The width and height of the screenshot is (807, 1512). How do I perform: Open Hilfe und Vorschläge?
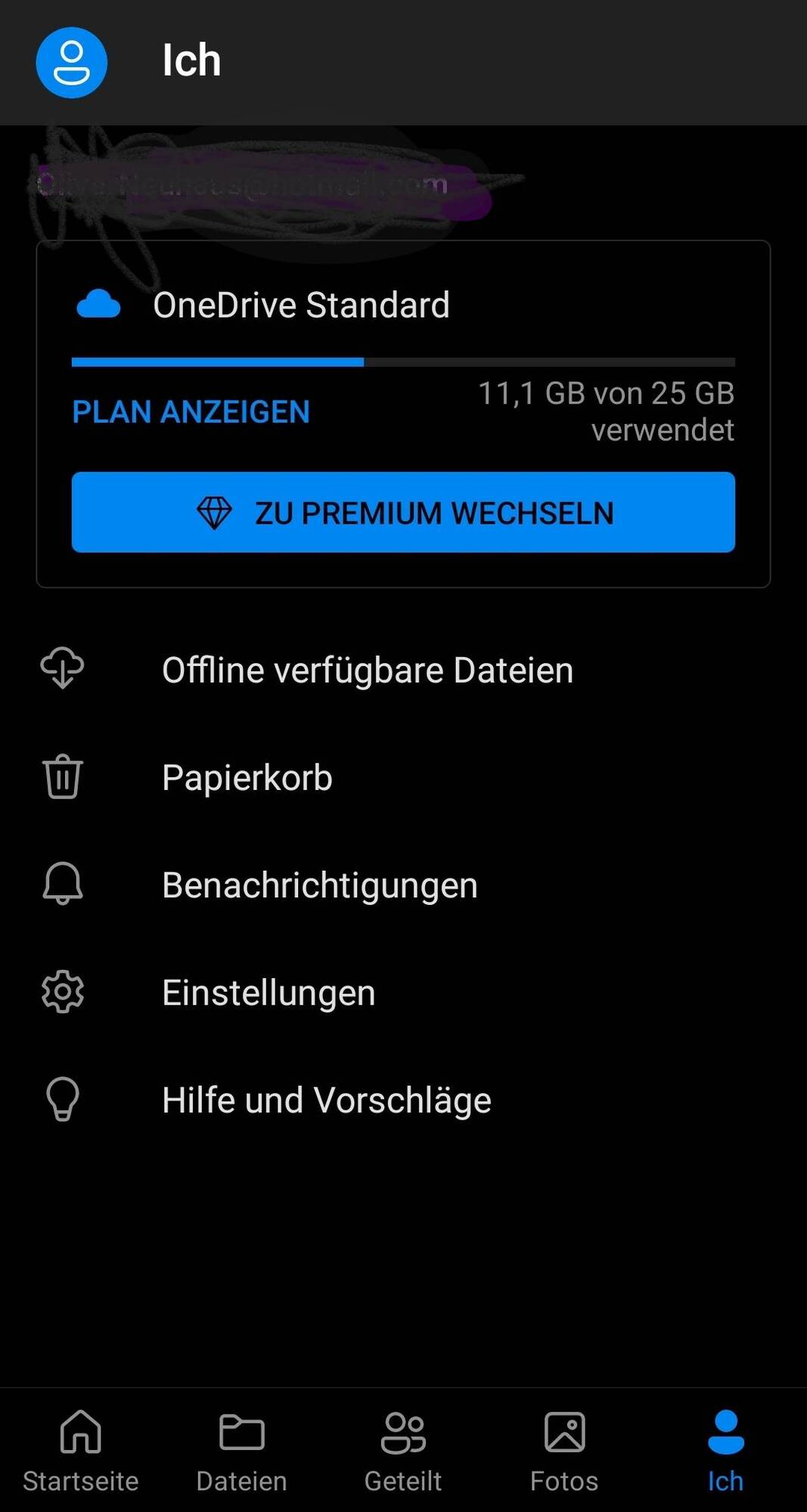point(326,1100)
